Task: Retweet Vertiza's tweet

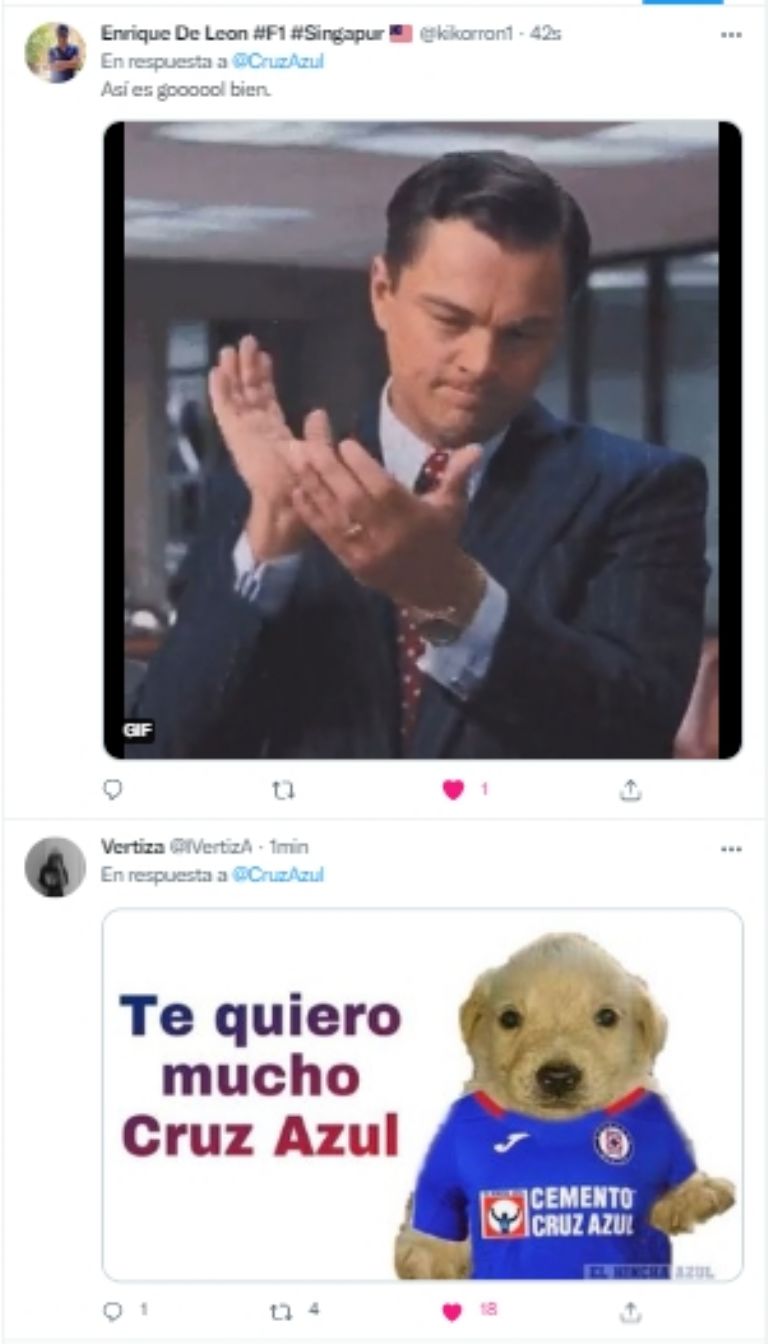Action: tap(283, 1311)
